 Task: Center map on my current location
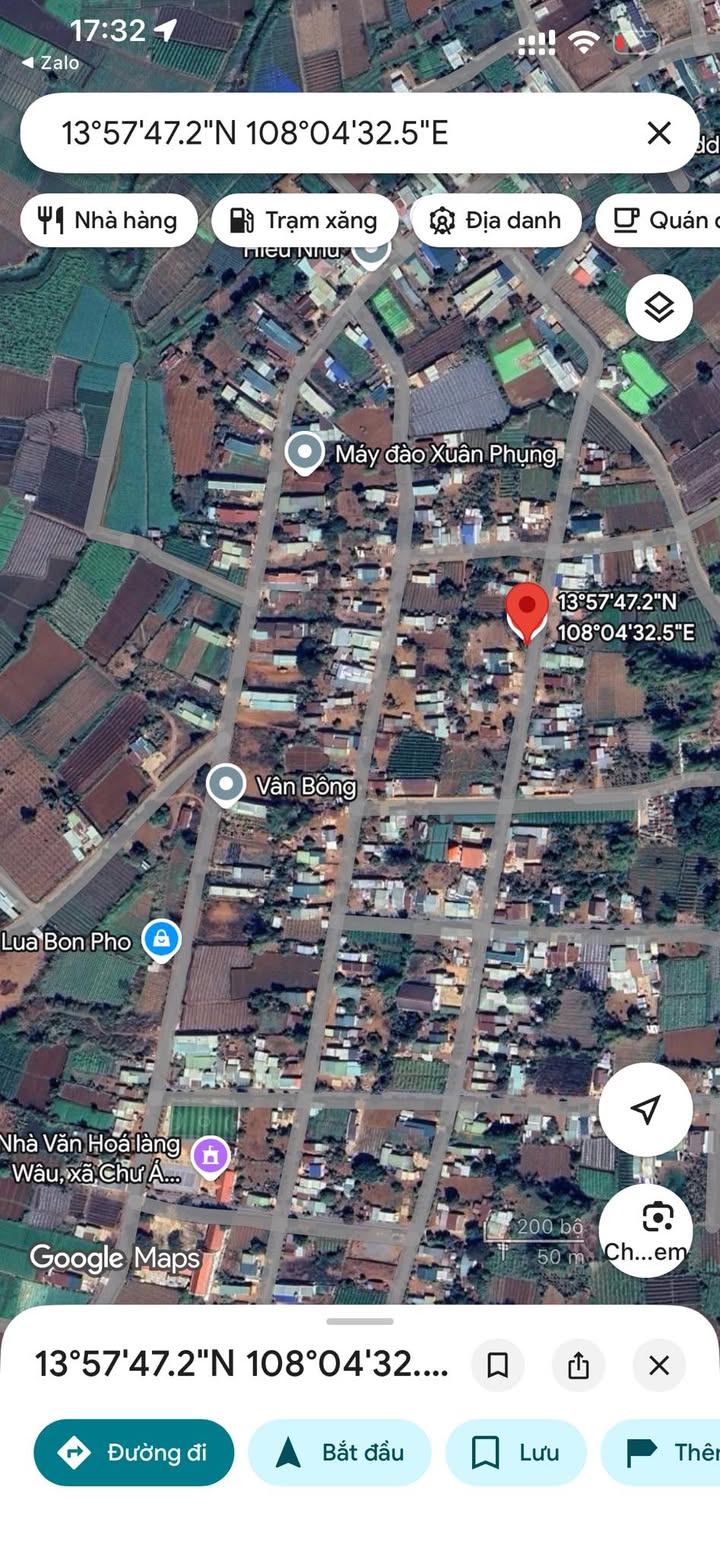tap(646, 1109)
